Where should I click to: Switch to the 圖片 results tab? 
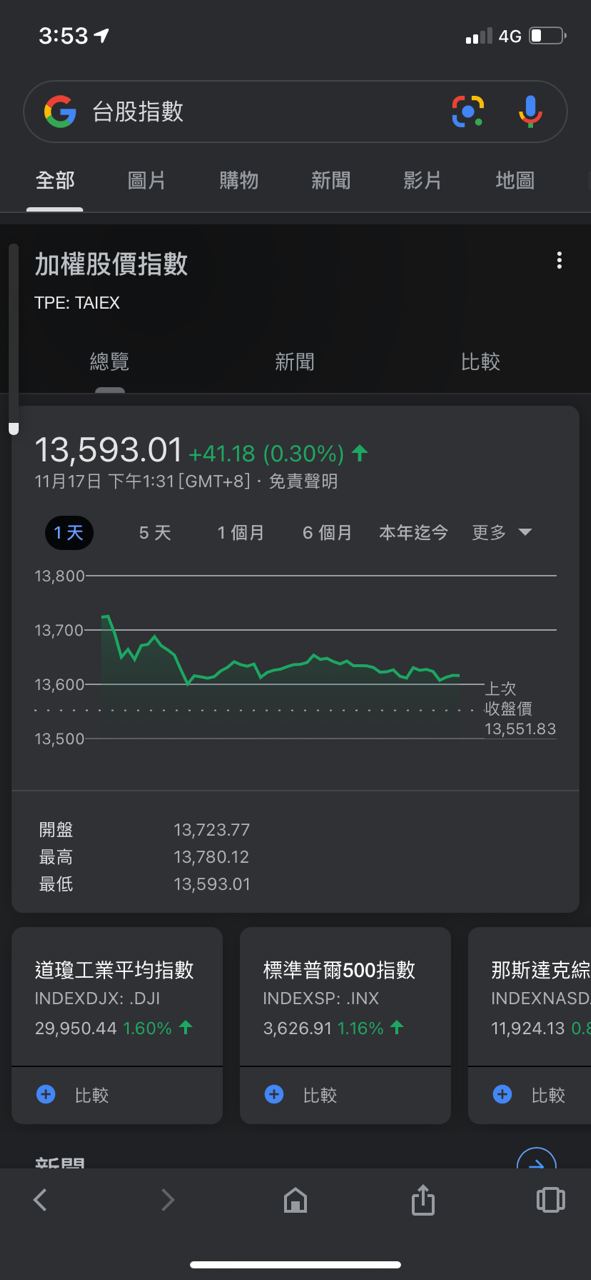click(x=147, y=180)
